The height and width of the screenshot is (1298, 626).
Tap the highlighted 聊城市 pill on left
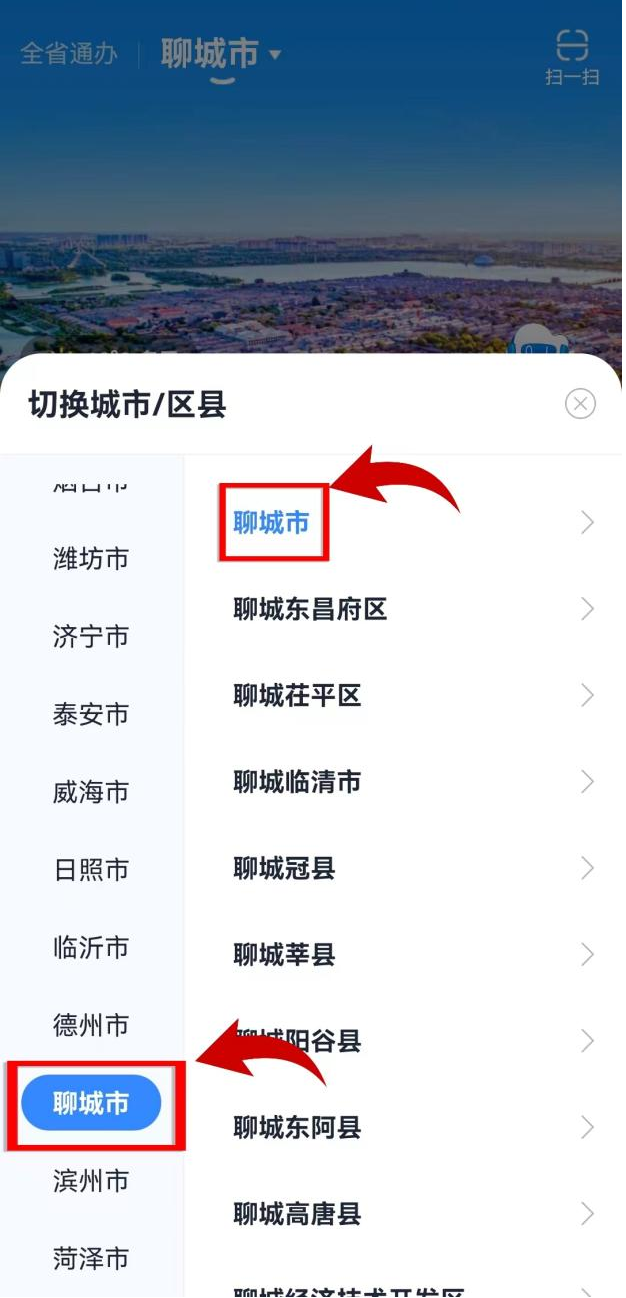coord(91,1103)
